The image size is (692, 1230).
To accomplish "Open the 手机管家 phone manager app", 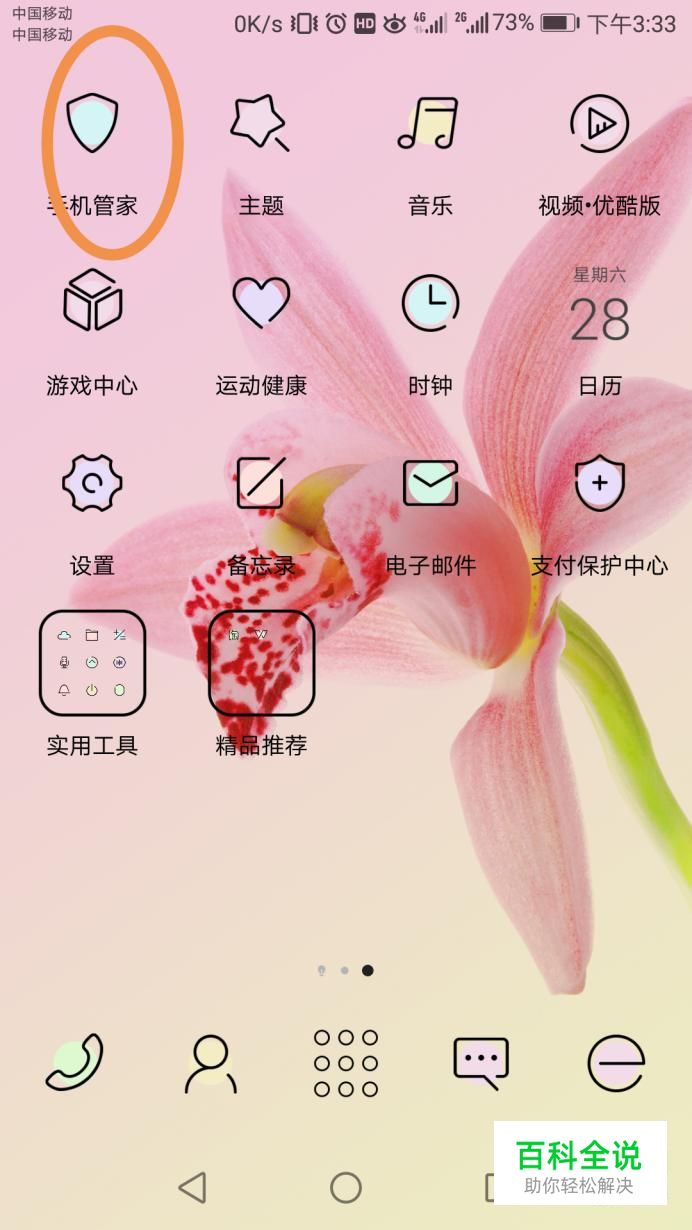I will point(92,124).
